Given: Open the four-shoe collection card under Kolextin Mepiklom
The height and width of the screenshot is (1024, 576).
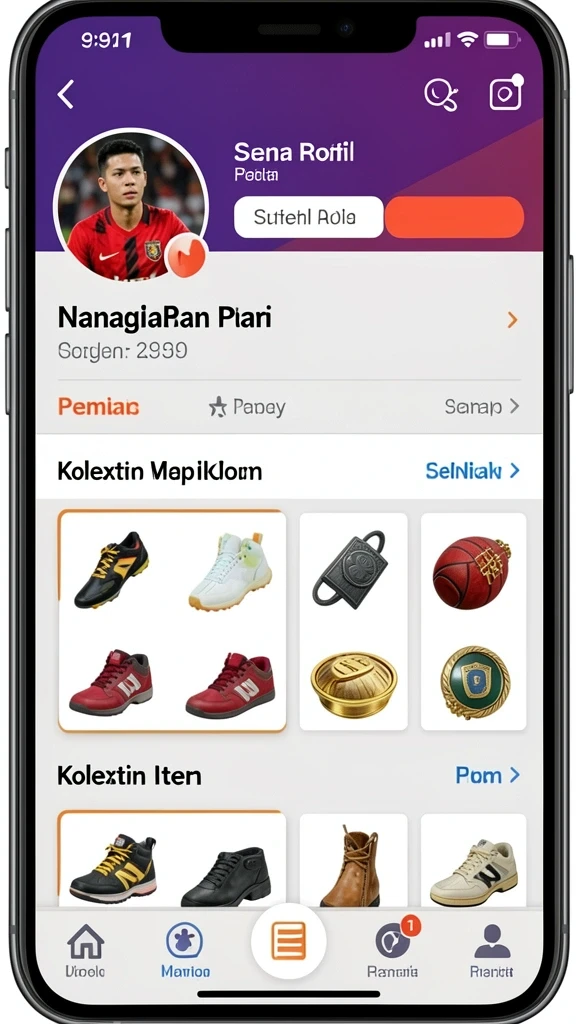Looking at the screenshot, I should pos(172,621).
